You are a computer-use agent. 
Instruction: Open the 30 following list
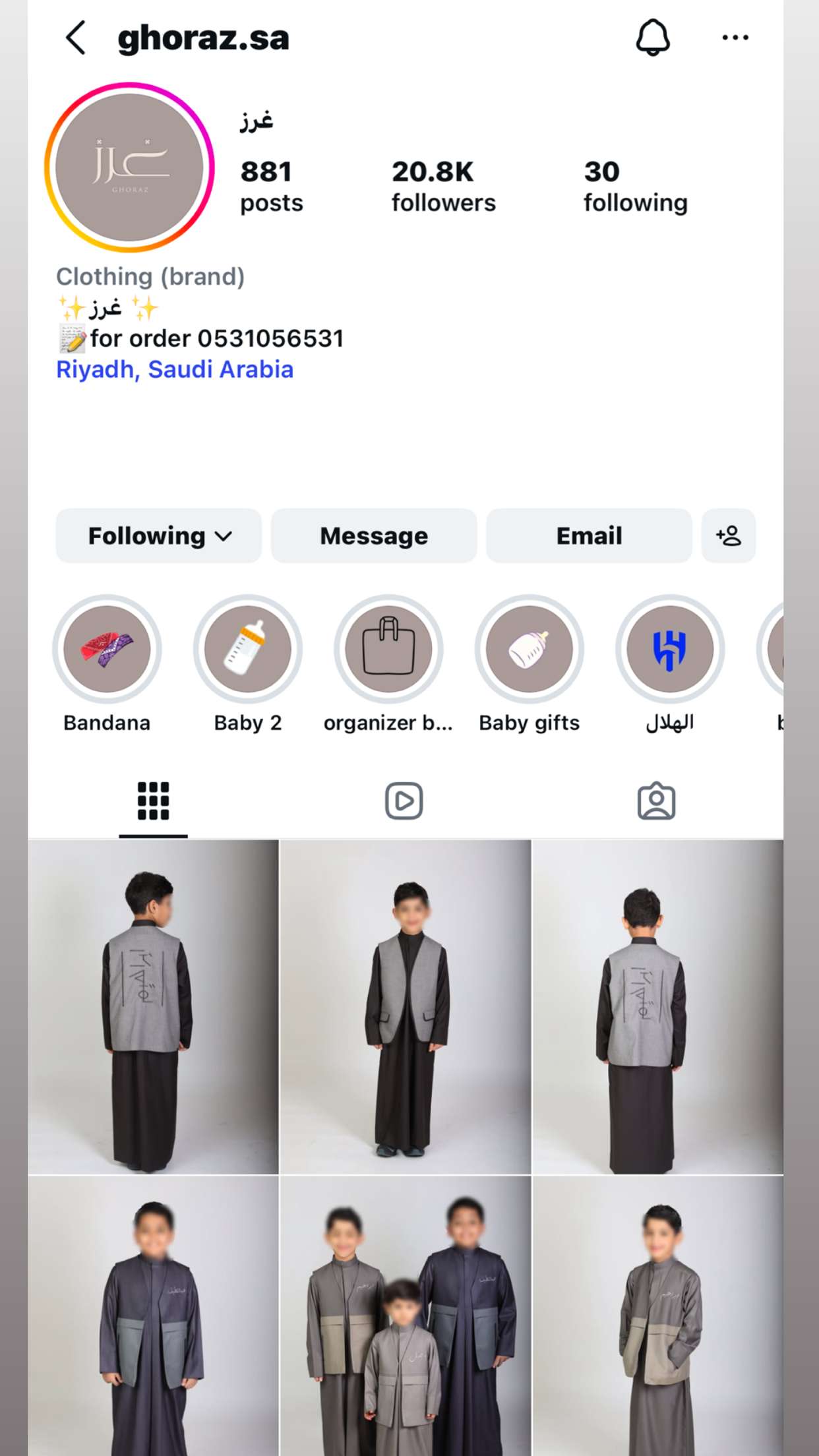[635, 187]
